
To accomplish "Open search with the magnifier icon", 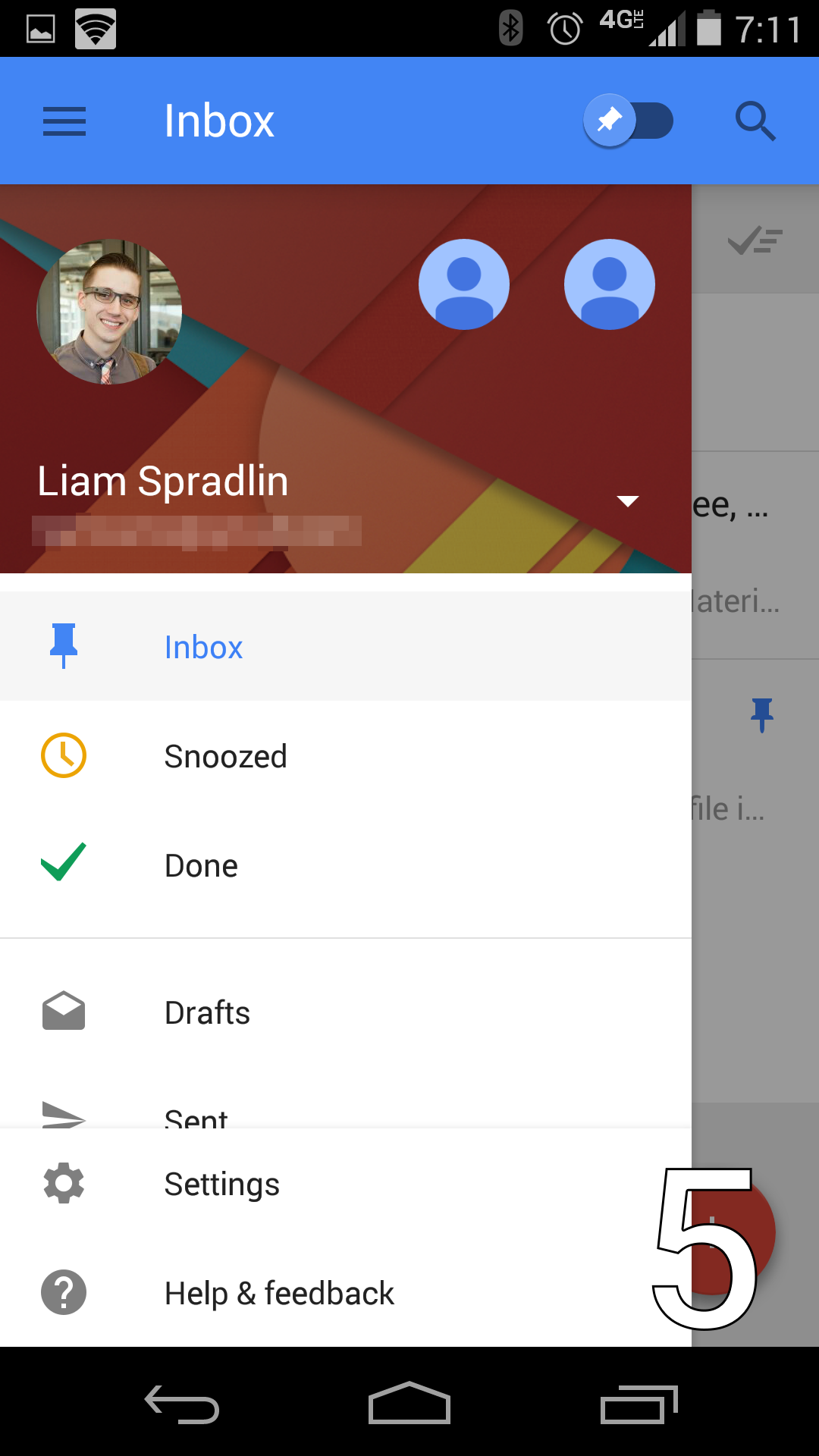I will pyautogui.click(x=755, y=121).
